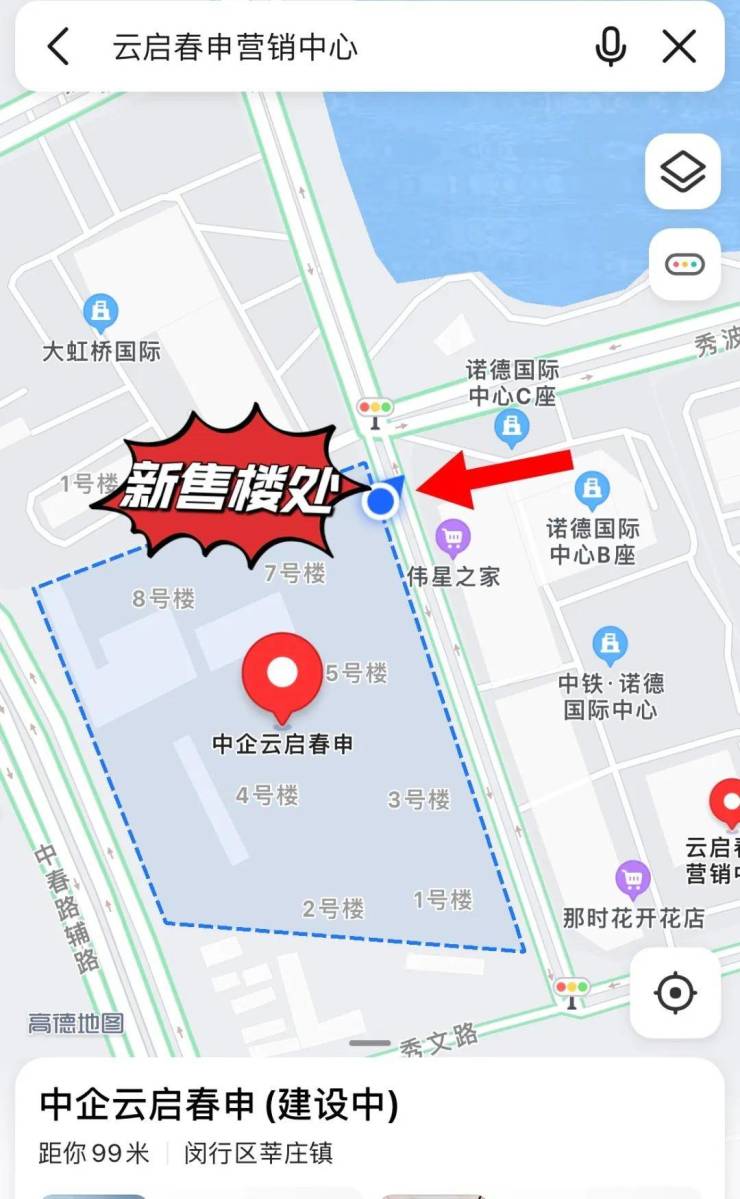Open the map layers selector
Viewport: 740px width, 1199px height.
click(x=684, y=172)
